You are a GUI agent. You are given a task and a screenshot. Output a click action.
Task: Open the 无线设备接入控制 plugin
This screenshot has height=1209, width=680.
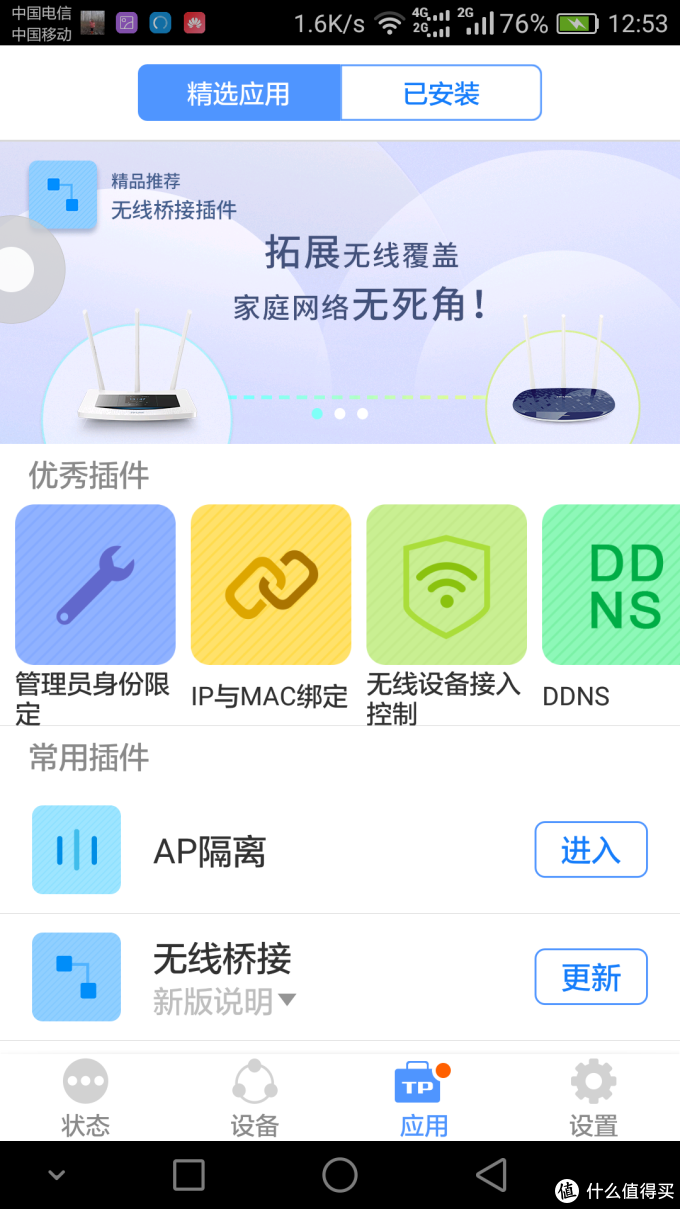coord(446,585)
